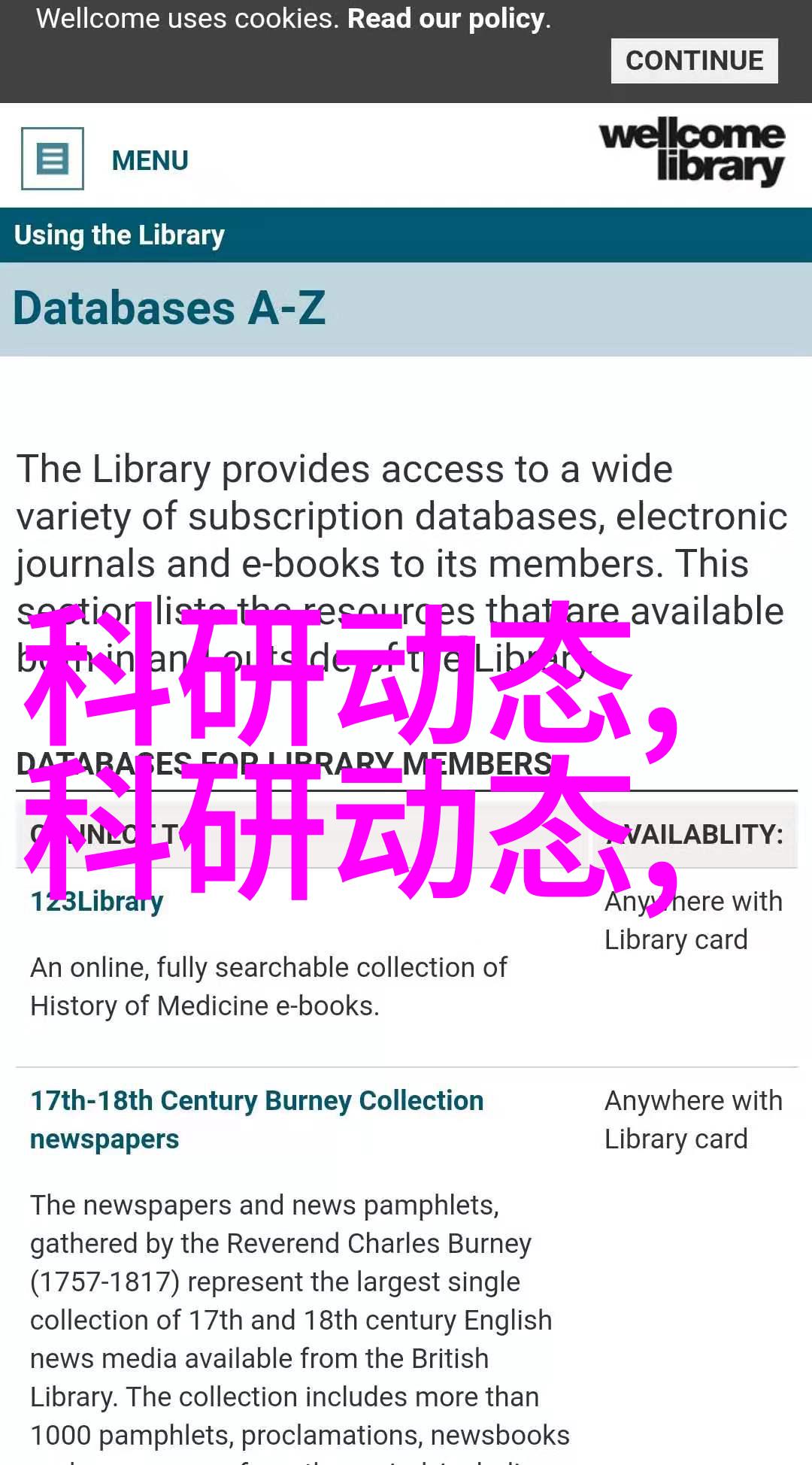Open the 123Library database link
Viewport: 812px width, 1465px height.
click(x=96, y=902)
